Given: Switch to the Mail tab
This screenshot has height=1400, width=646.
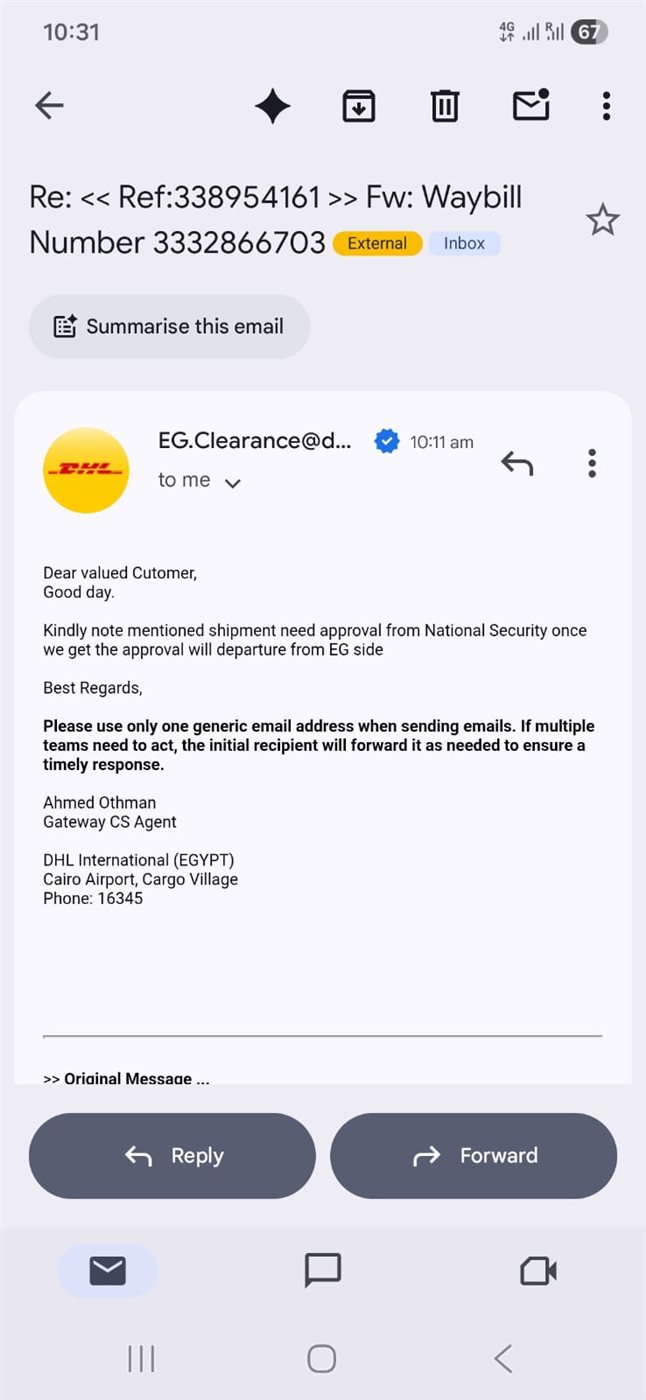Looking at the screenshot, I should click(107, 1270).
